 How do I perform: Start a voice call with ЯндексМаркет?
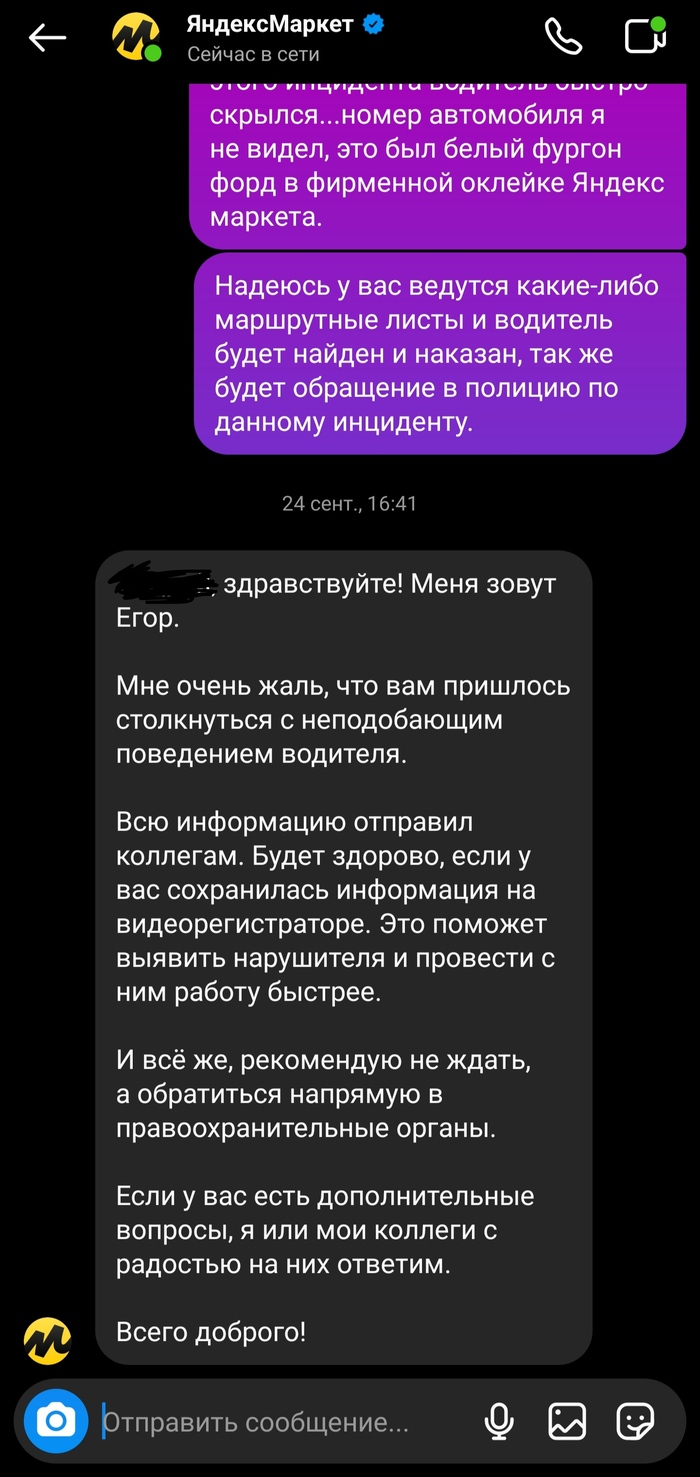[x=563, y=37]
